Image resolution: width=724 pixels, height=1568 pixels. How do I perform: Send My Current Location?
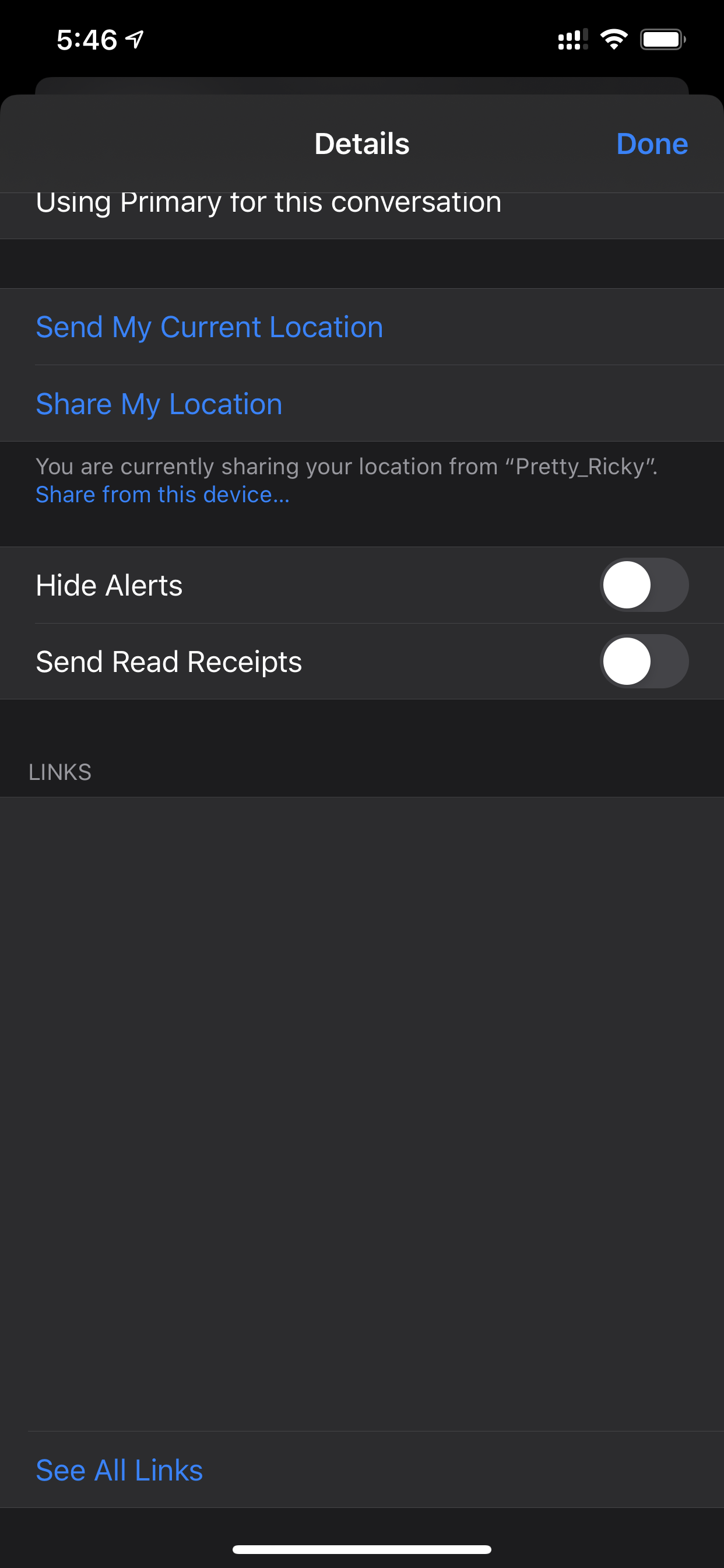[209, 327]
